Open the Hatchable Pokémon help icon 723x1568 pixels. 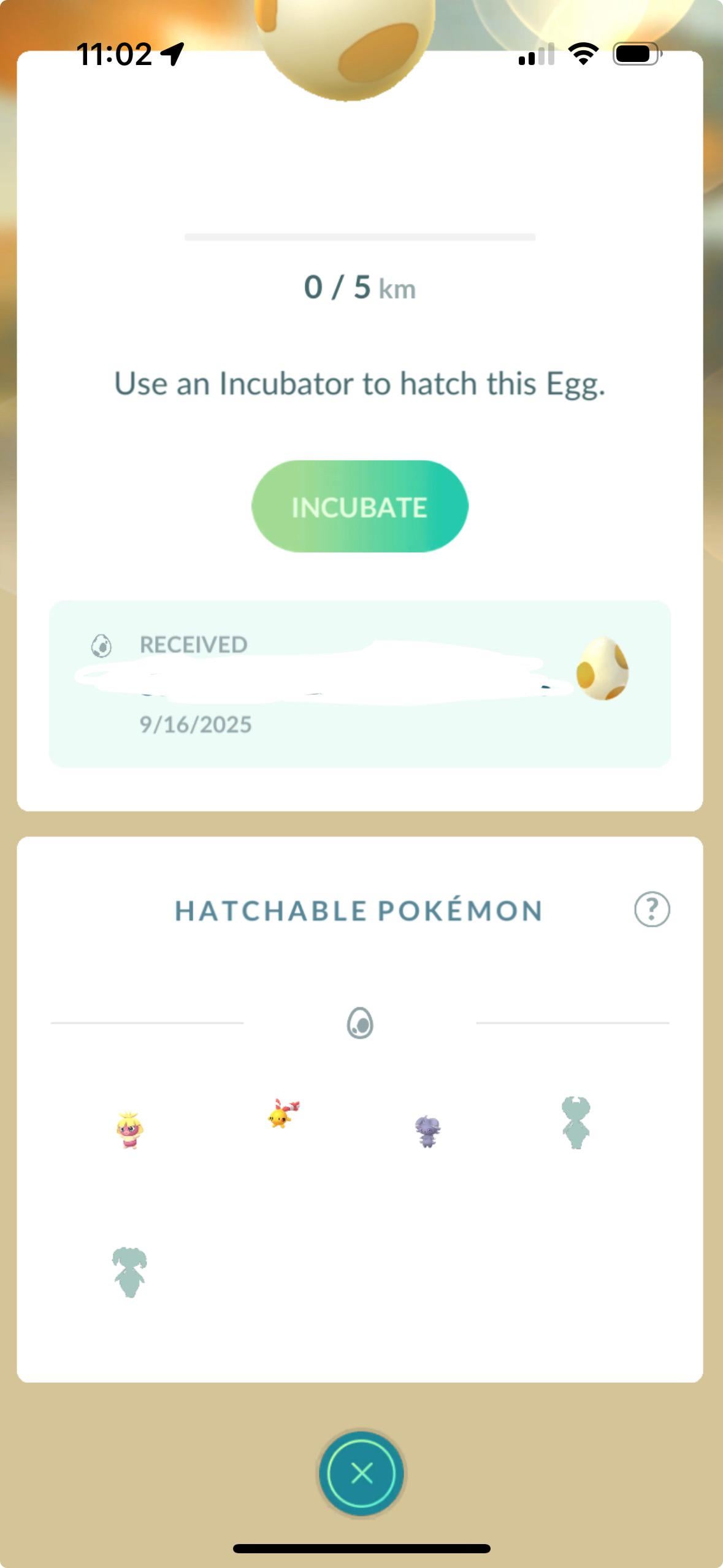point(652,909)
